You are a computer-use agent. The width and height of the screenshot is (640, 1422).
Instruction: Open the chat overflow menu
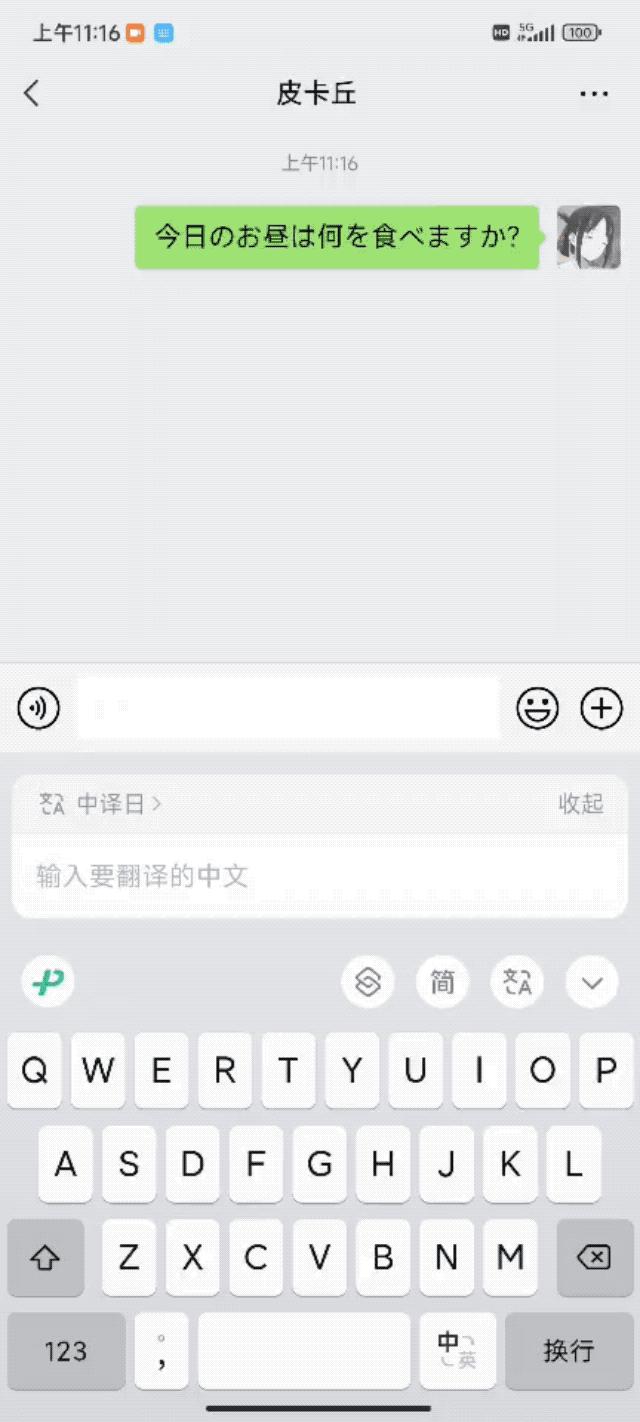594,94
